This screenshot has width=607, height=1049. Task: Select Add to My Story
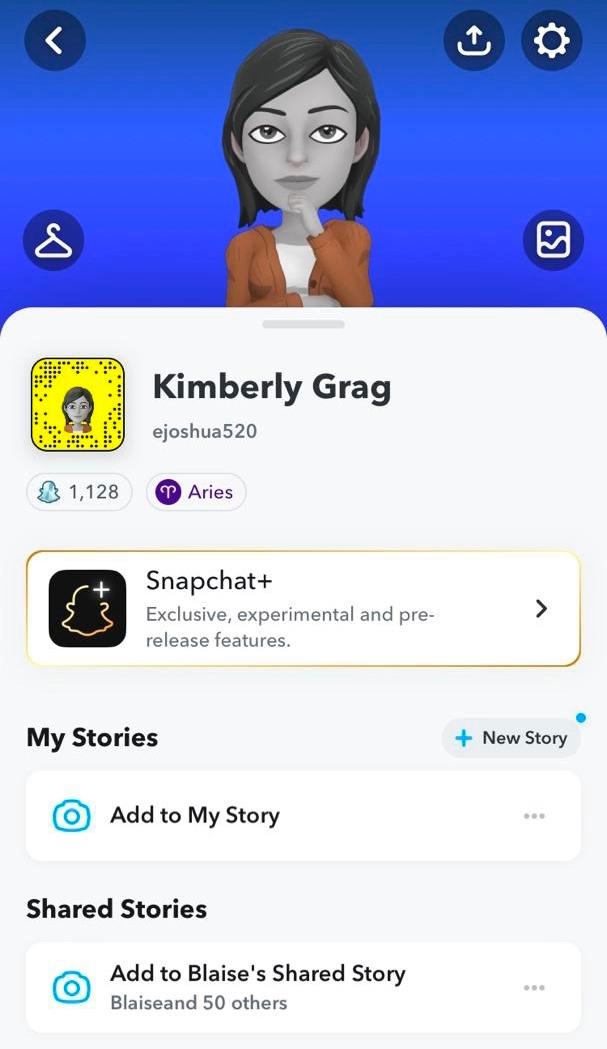pos(195,816)
